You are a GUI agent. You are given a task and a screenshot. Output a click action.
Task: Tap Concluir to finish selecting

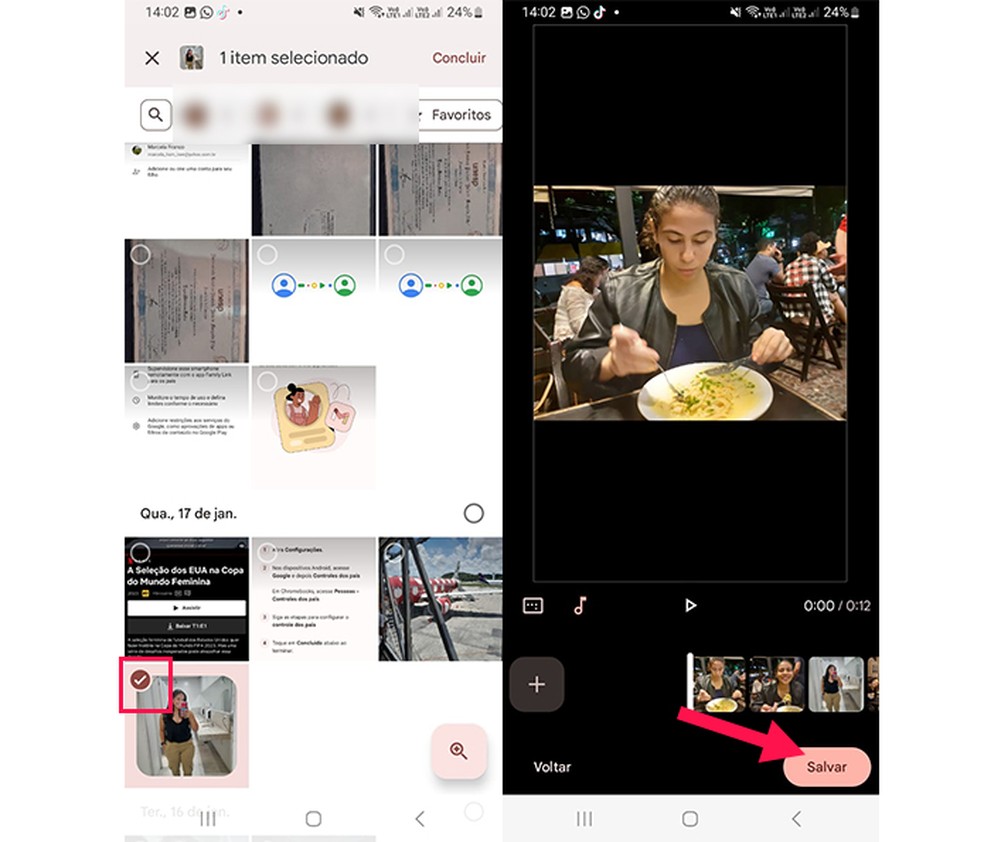coord(459,58)
